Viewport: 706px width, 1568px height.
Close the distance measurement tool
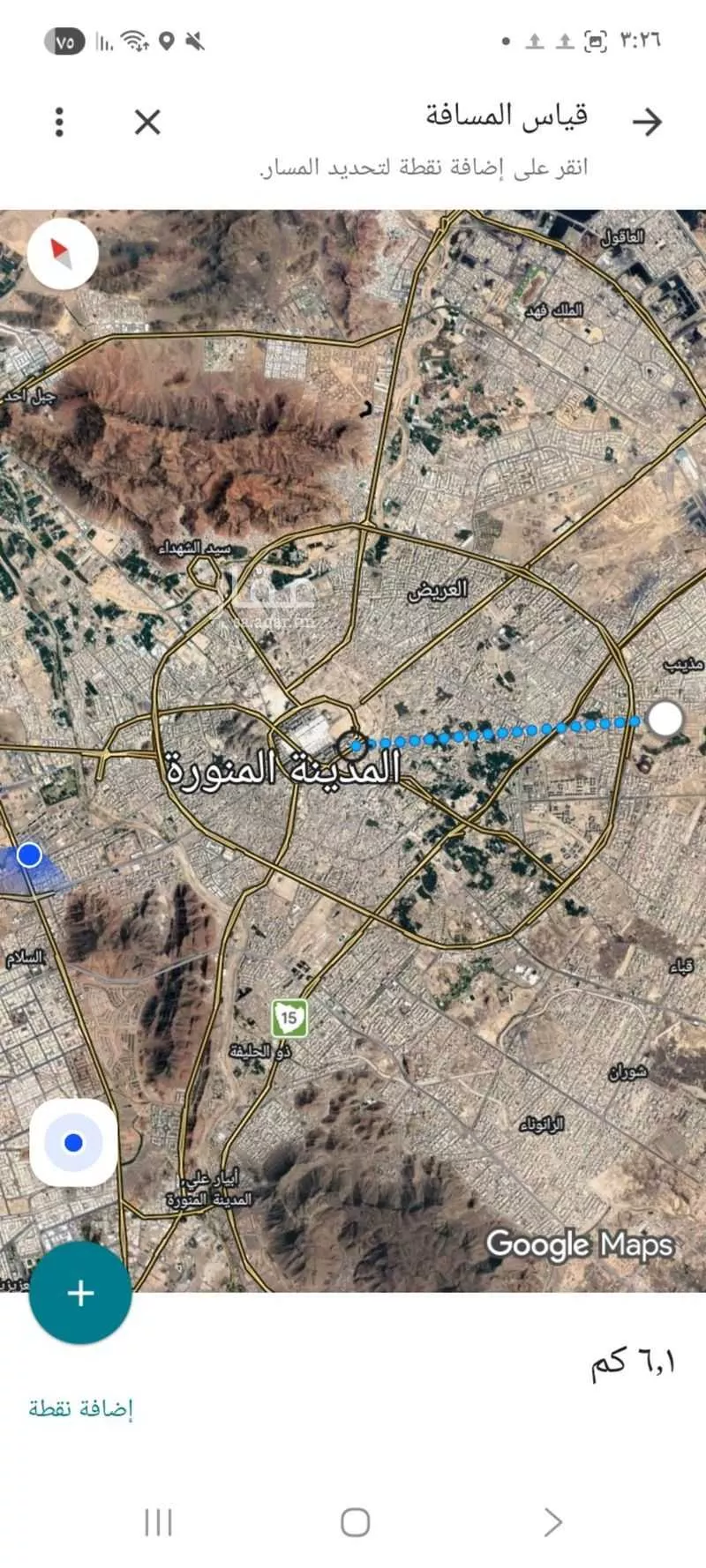147,122
